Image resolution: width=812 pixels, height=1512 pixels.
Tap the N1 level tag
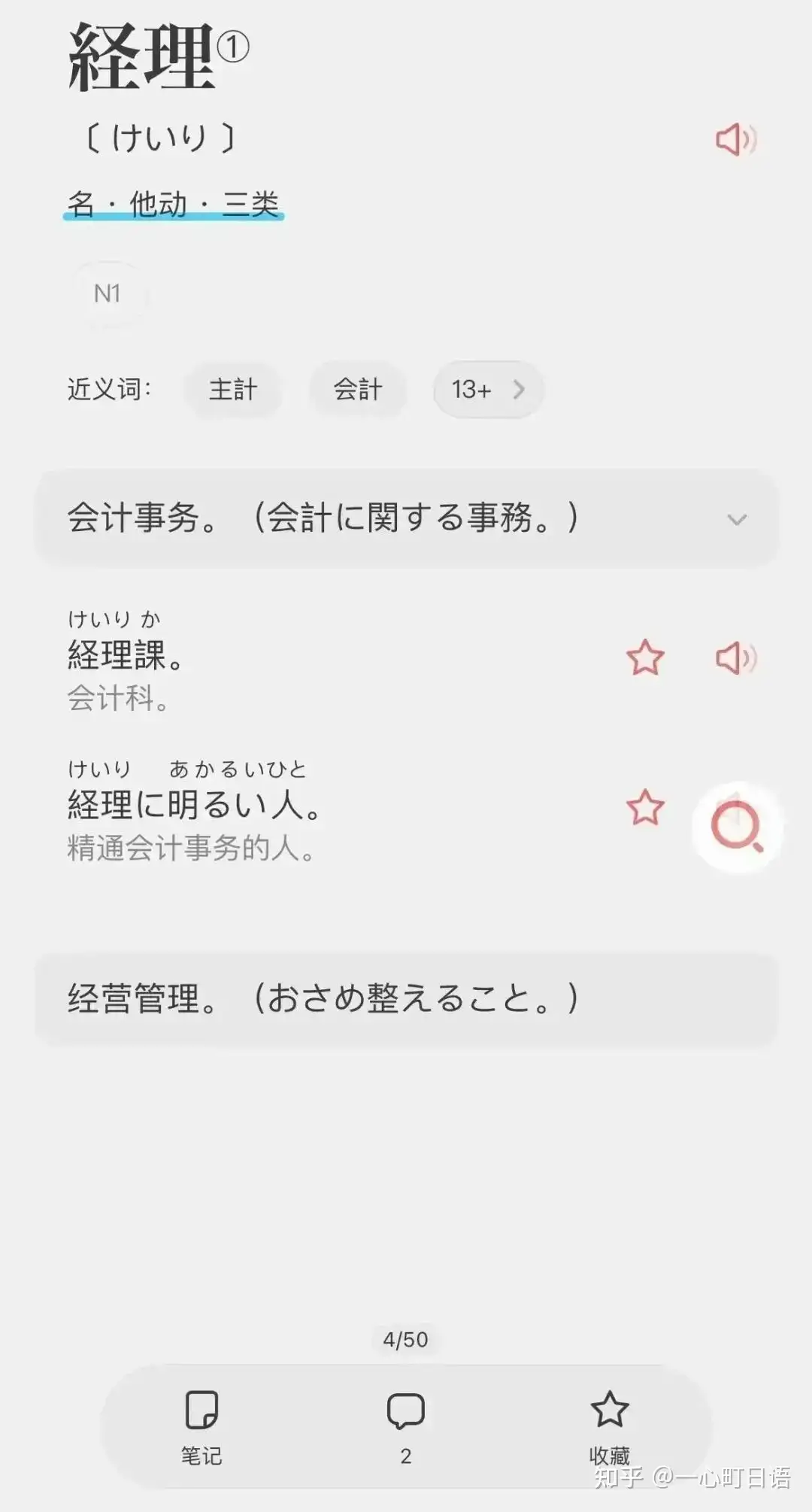[x=108, y=293]
